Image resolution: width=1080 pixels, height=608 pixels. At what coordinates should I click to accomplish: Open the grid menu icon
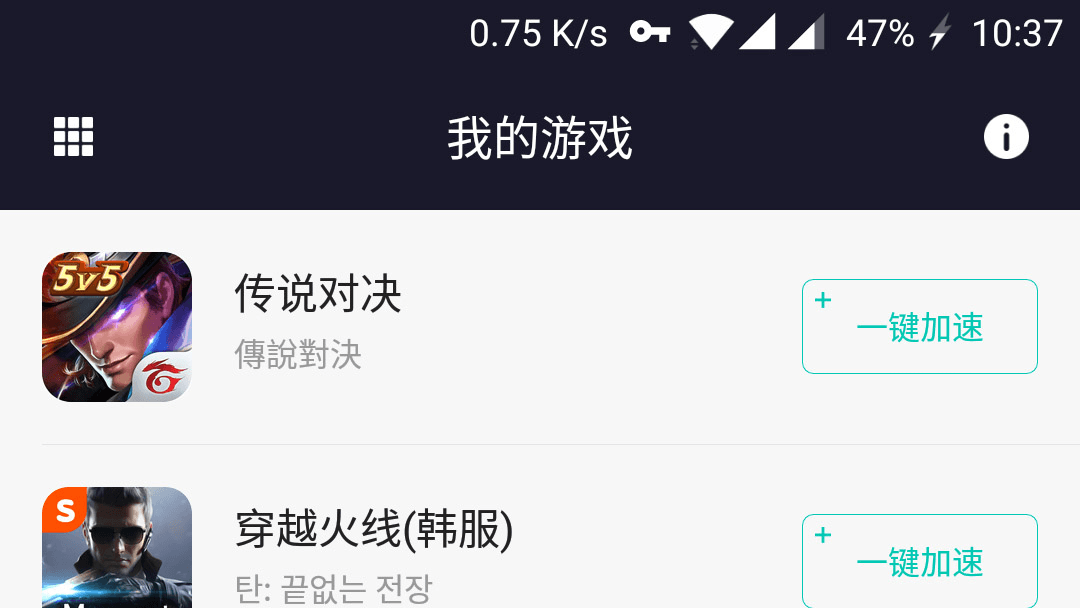[x=73, y=137]
